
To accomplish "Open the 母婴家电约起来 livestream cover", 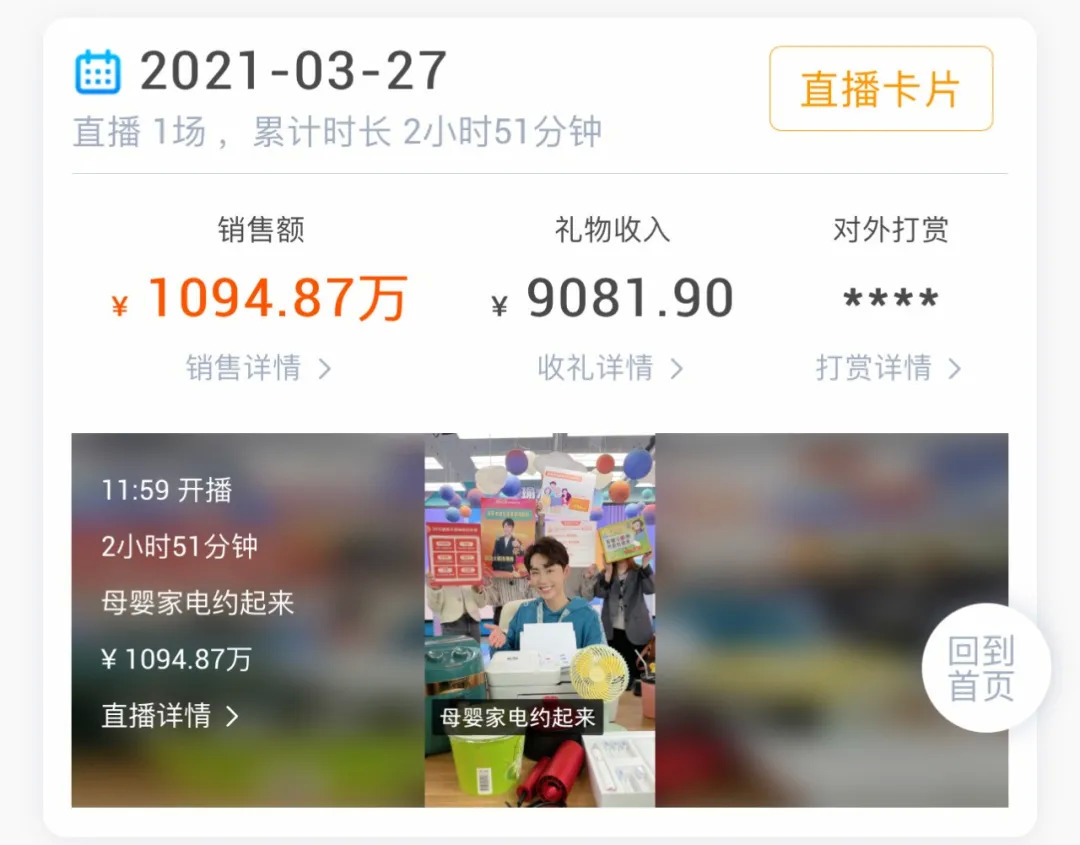I will tap(540, 620).
